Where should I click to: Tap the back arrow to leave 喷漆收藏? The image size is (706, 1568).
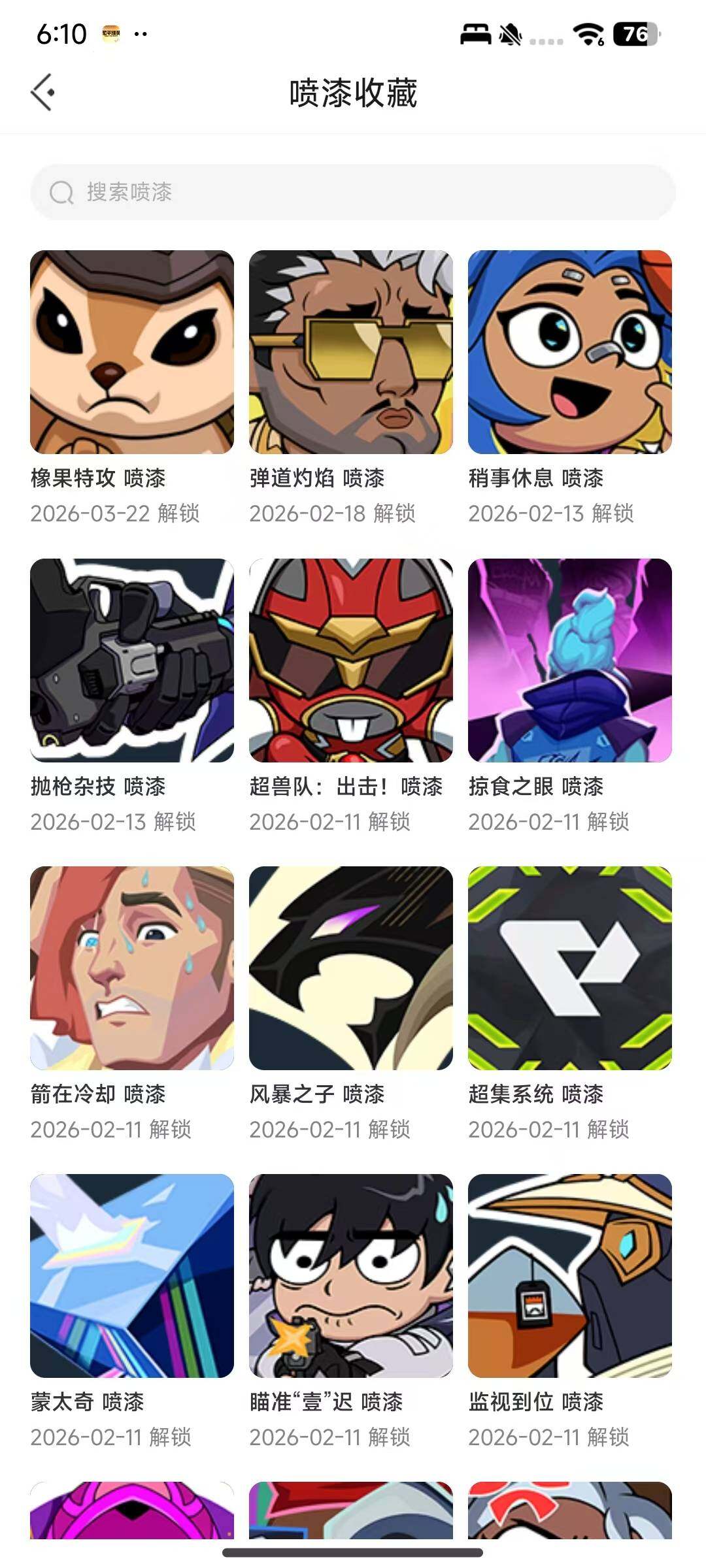click(44, 91)
